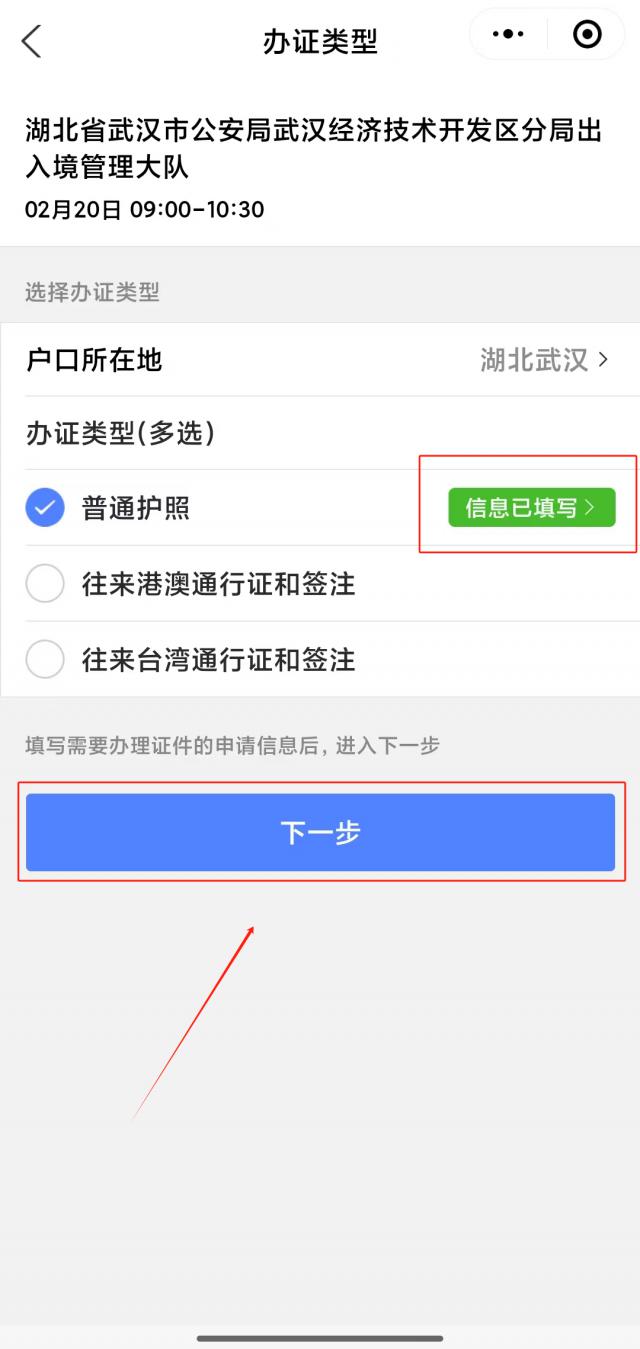
Task: Go back using the top-left arrow
Action: [32, 41]
